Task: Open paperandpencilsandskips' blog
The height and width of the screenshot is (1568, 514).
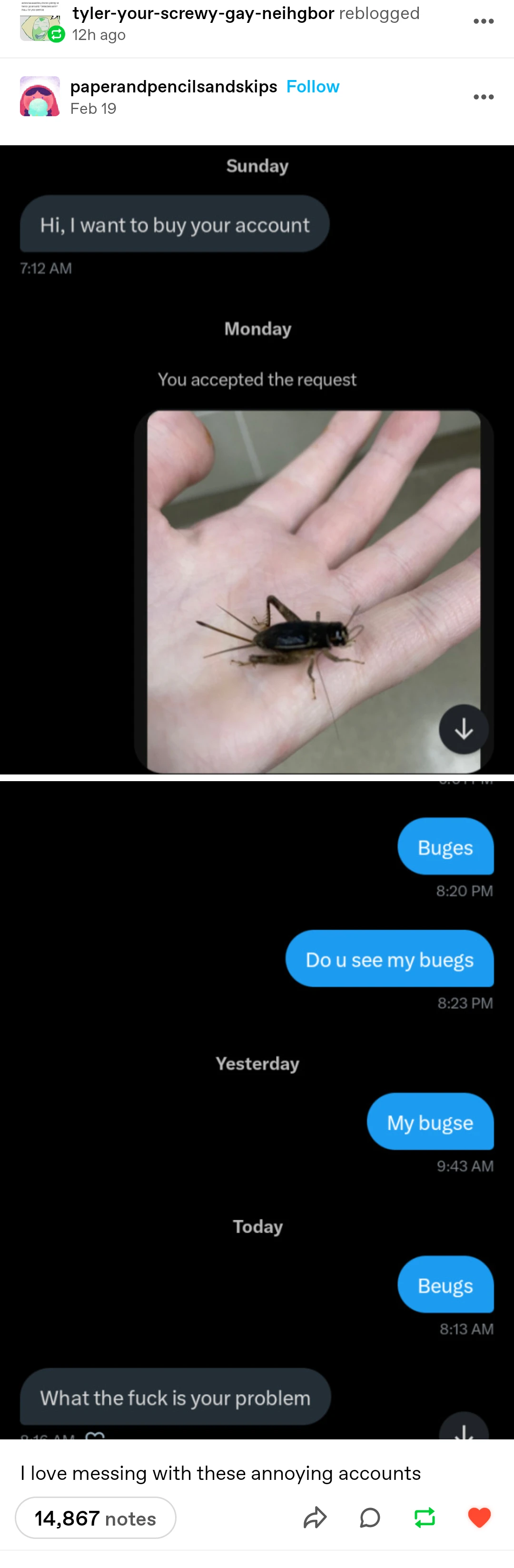Action: [173, 86]
